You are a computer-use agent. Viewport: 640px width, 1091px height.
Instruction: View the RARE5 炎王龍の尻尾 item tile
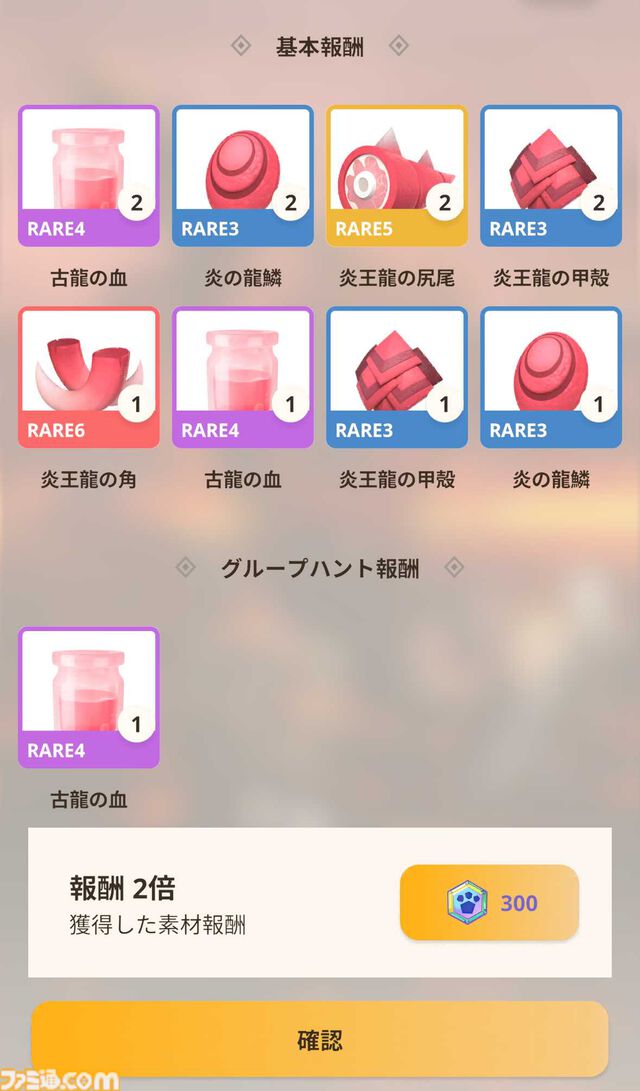pyautogui.click(x=396, y=176)
